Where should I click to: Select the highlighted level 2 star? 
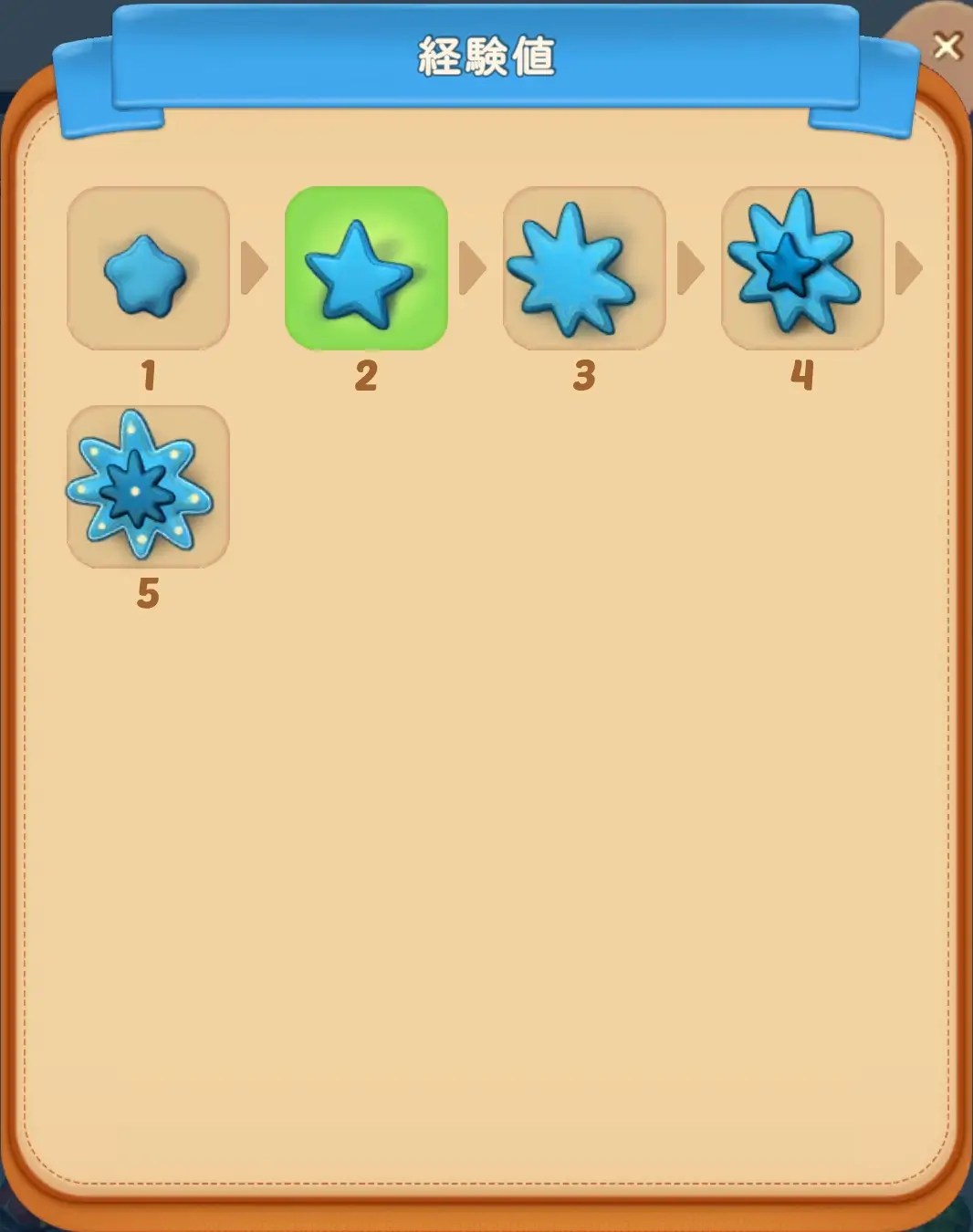click(366, 268)
